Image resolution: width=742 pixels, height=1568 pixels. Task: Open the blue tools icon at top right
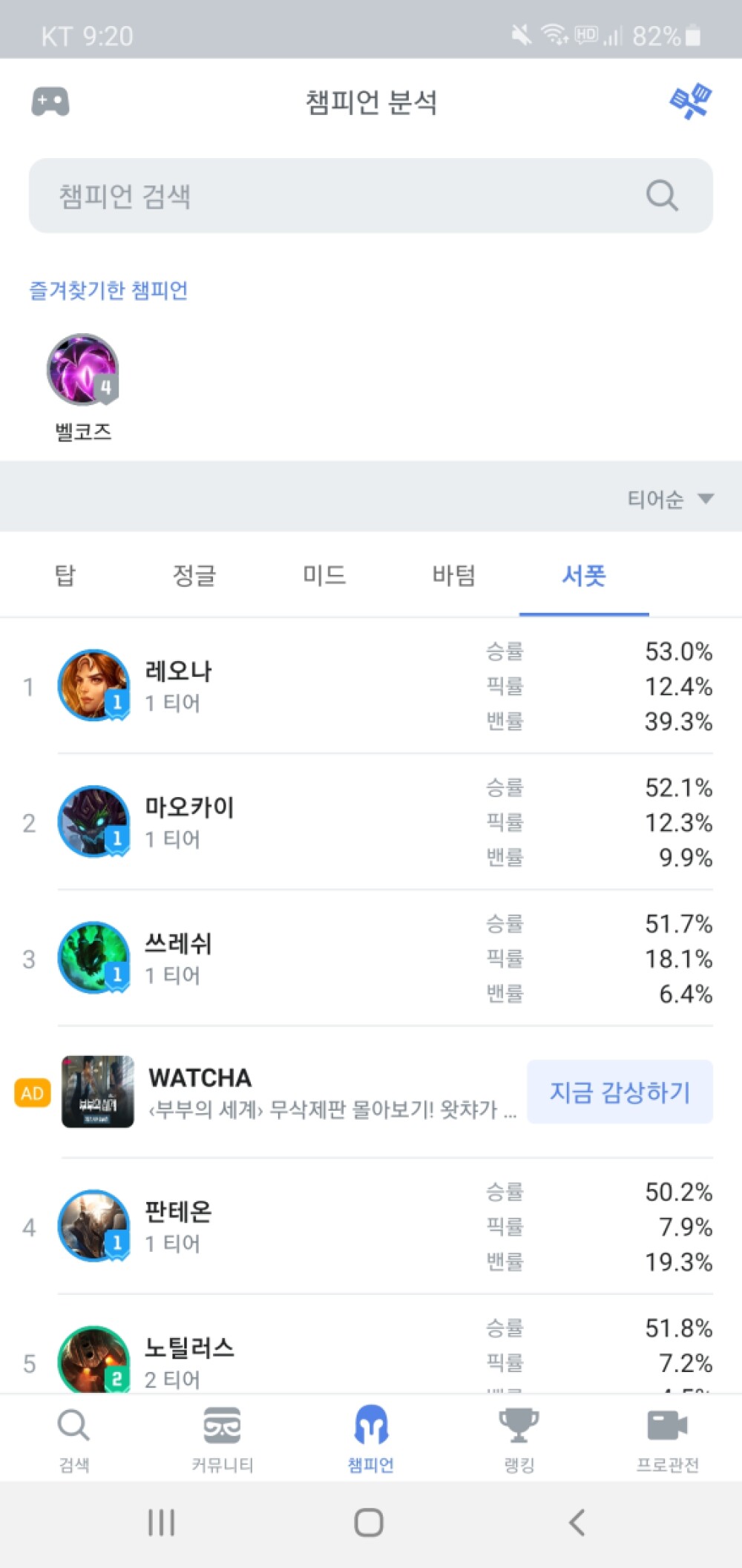coord(690,101)
